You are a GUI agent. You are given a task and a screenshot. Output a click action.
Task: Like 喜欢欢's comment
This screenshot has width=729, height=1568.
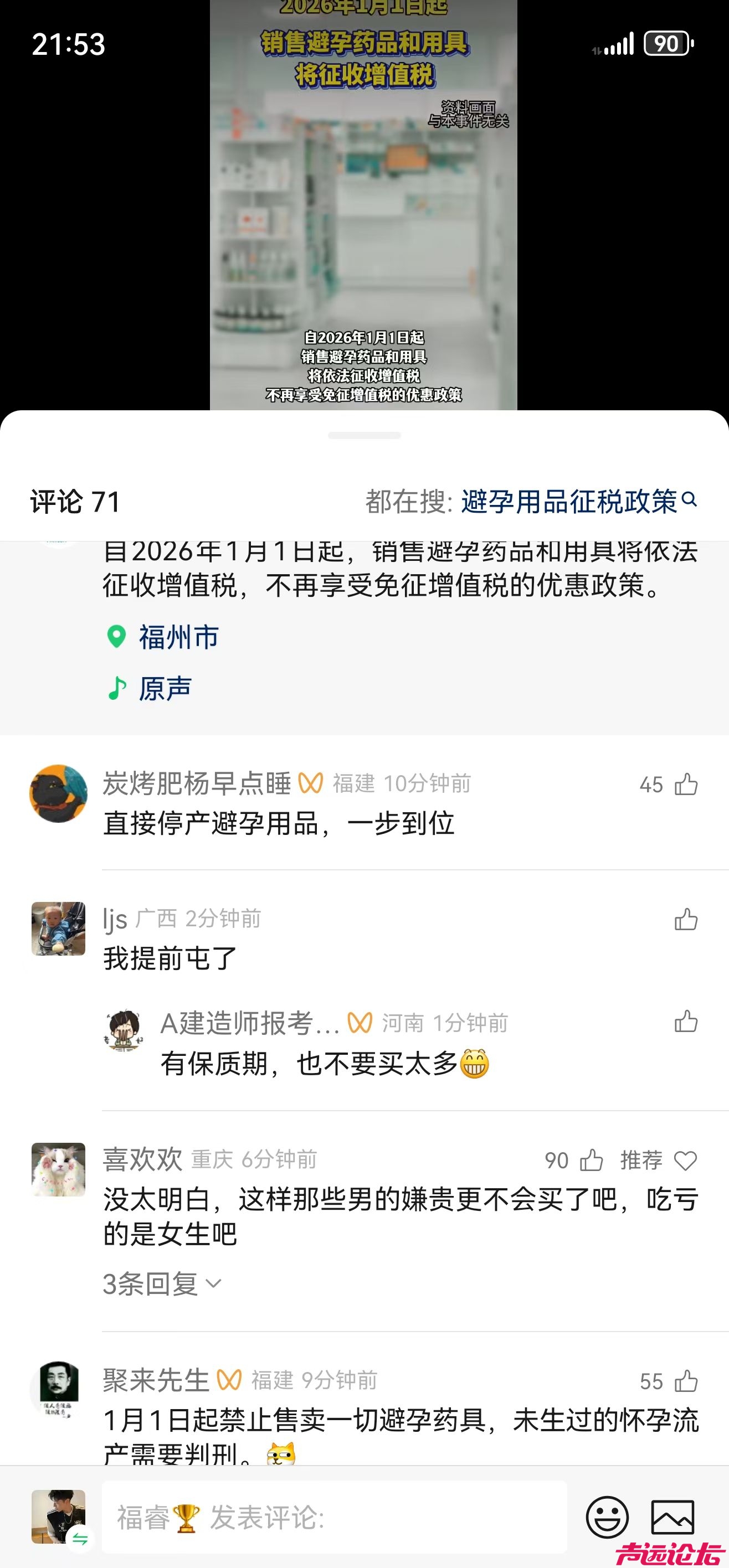click(x=591, y=1160)
